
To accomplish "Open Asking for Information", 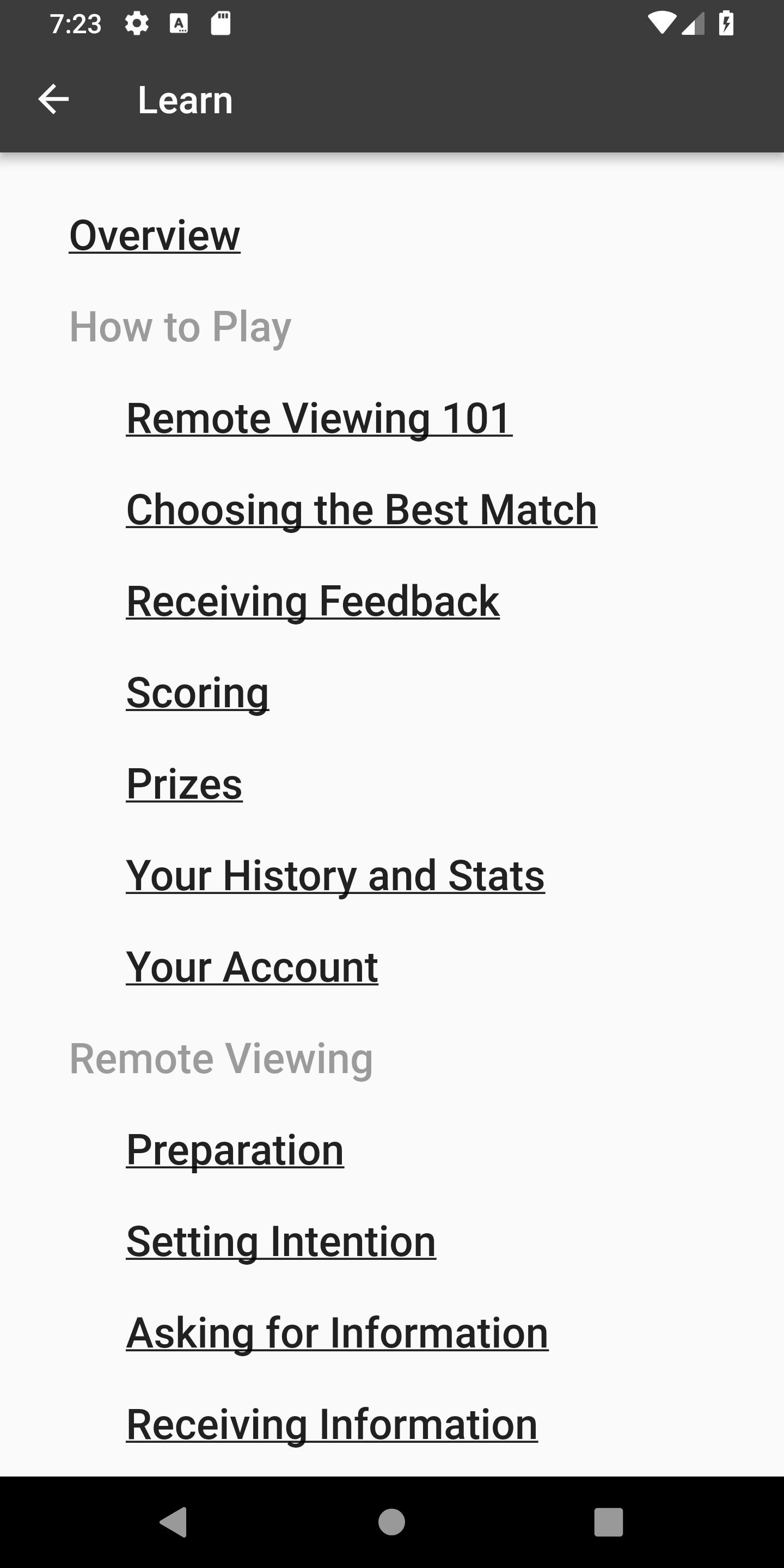I will [x=337, y=1332].
